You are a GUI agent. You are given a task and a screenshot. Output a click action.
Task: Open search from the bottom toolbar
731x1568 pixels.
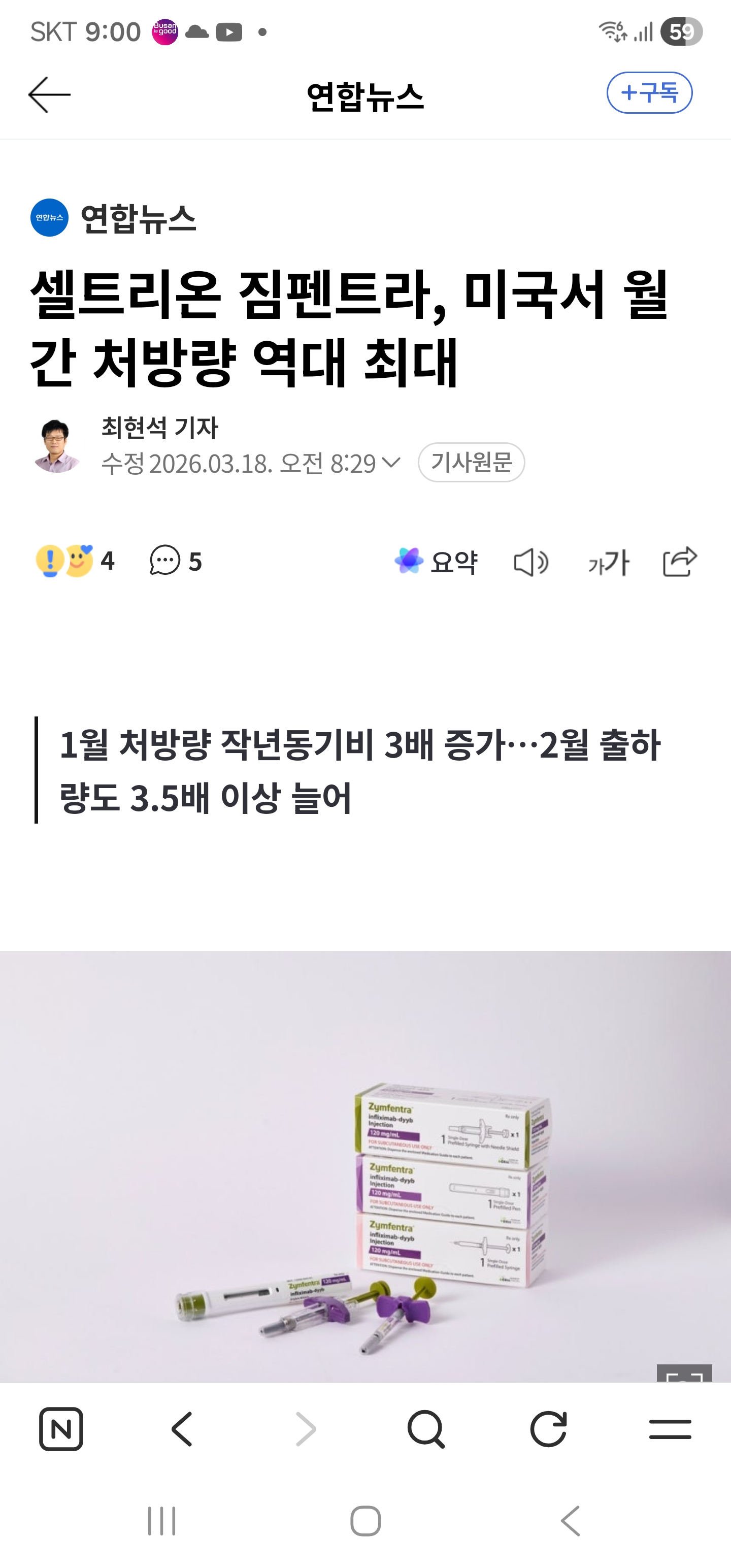pos(426,1428)
